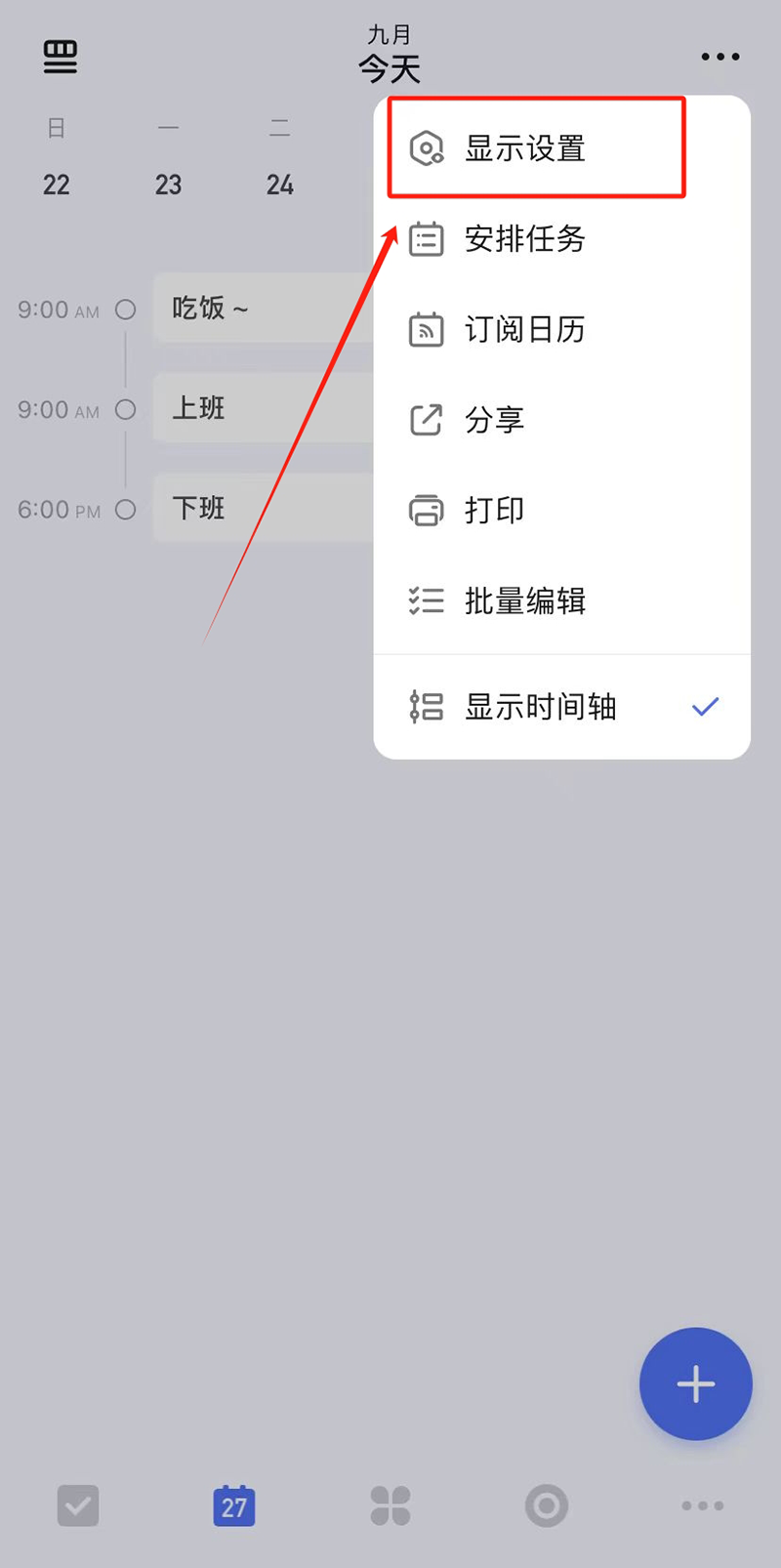
Task: Select date 22 in the week strip
Action: tap(57, 185)
